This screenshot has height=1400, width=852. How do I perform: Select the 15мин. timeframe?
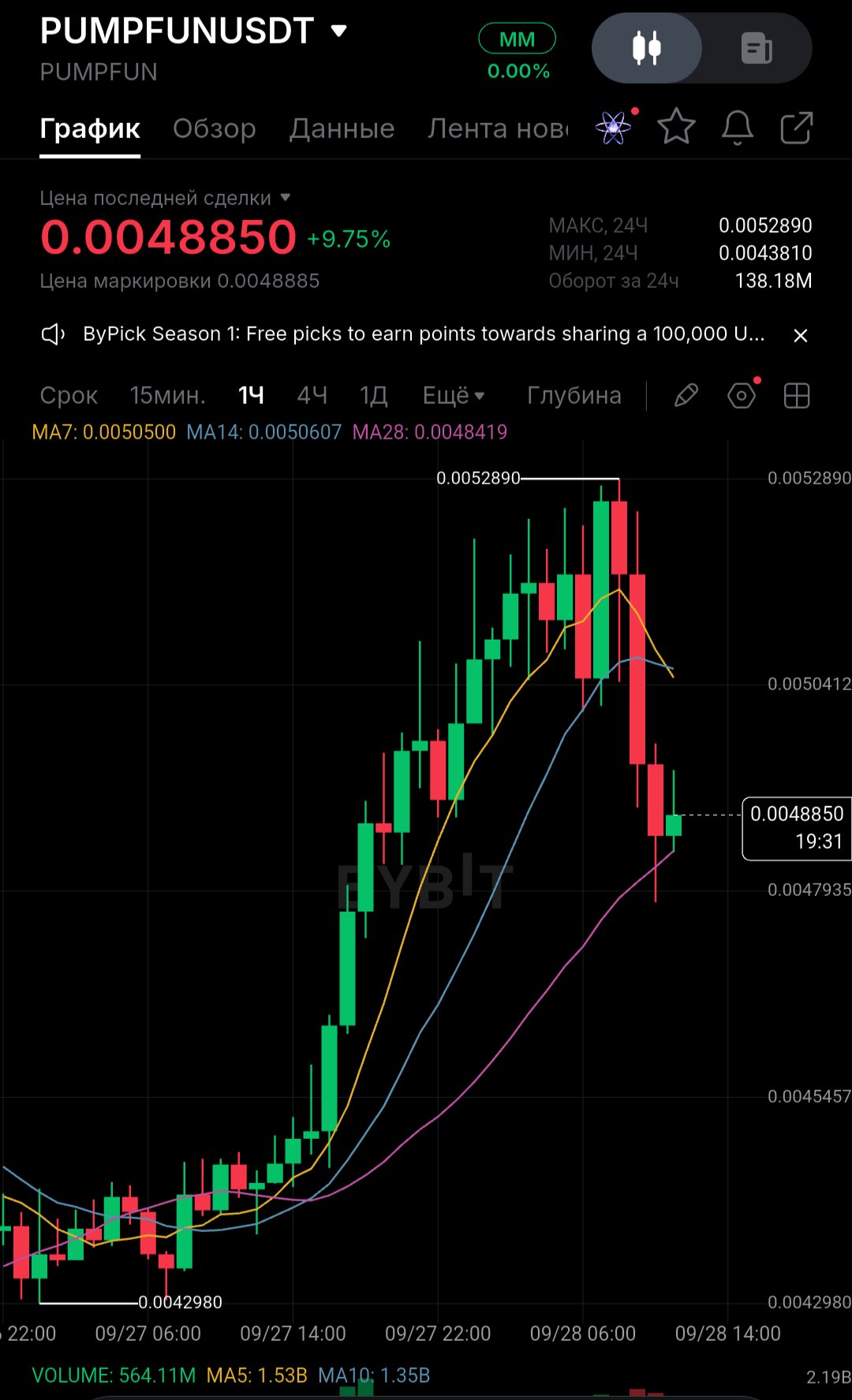coord(167,395)
